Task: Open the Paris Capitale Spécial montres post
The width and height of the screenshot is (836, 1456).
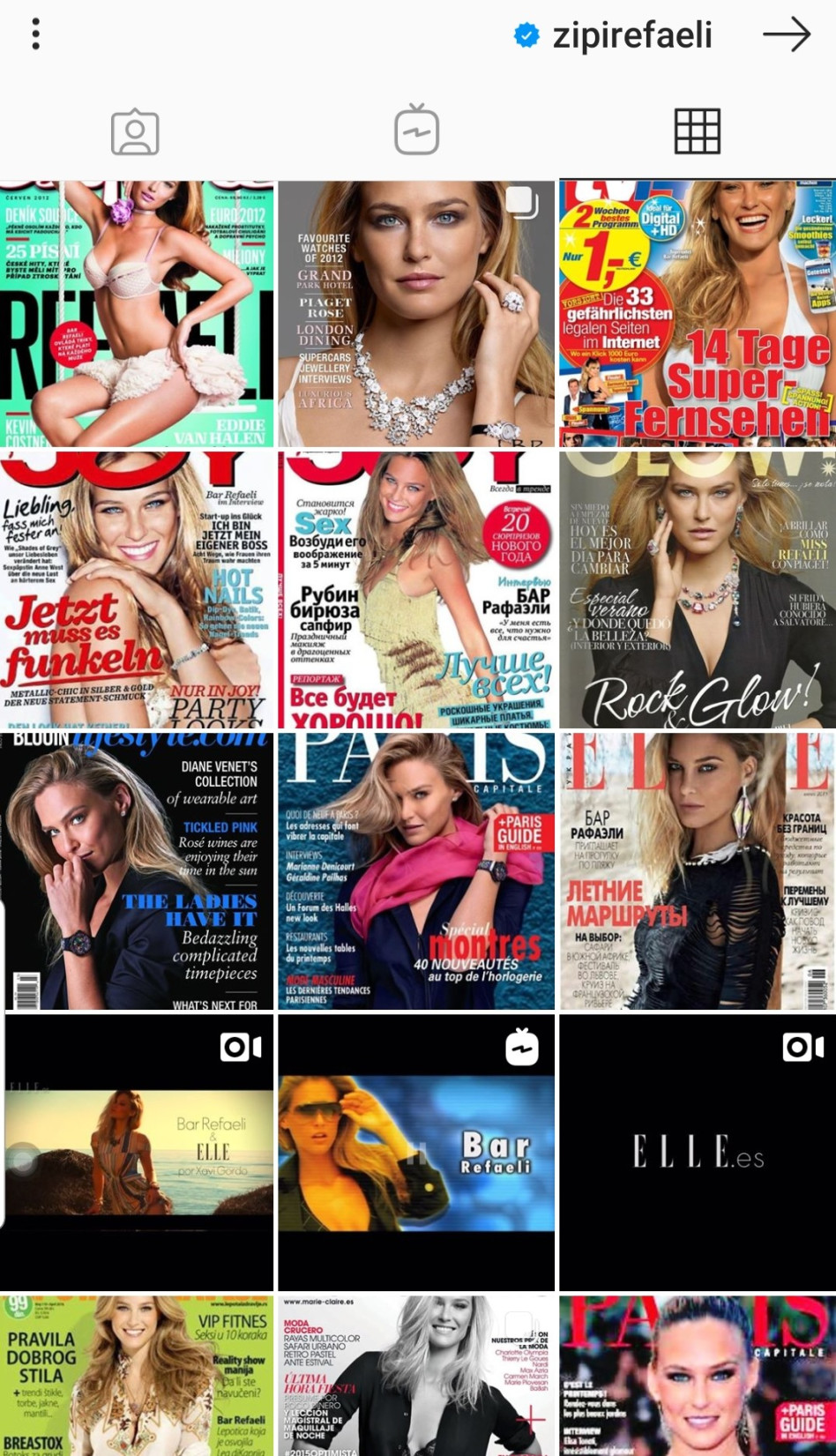Action: (416, 870)
